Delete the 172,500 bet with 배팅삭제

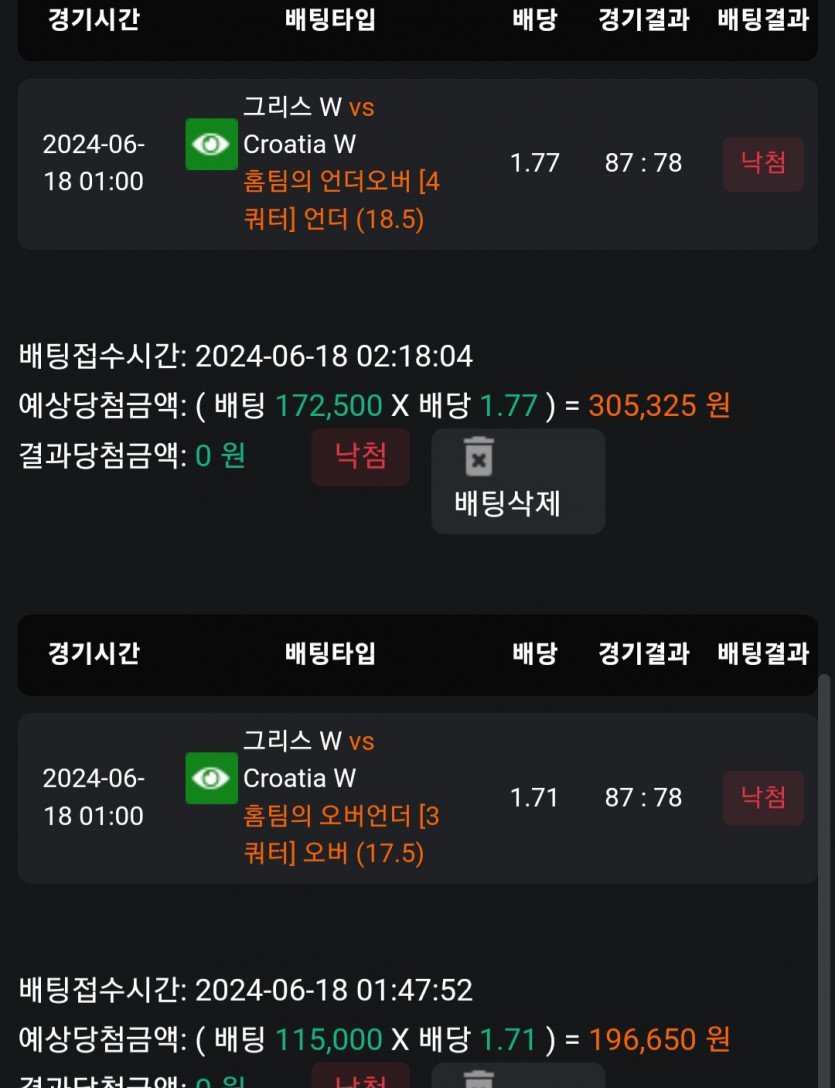pyautogui.click(x=517, y=481)
